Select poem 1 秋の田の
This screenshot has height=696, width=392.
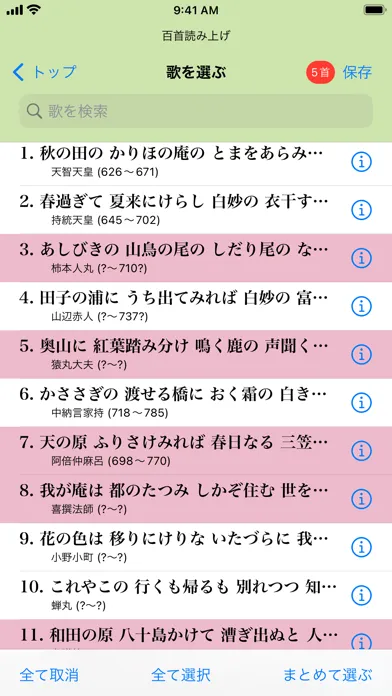click(196, 164)
